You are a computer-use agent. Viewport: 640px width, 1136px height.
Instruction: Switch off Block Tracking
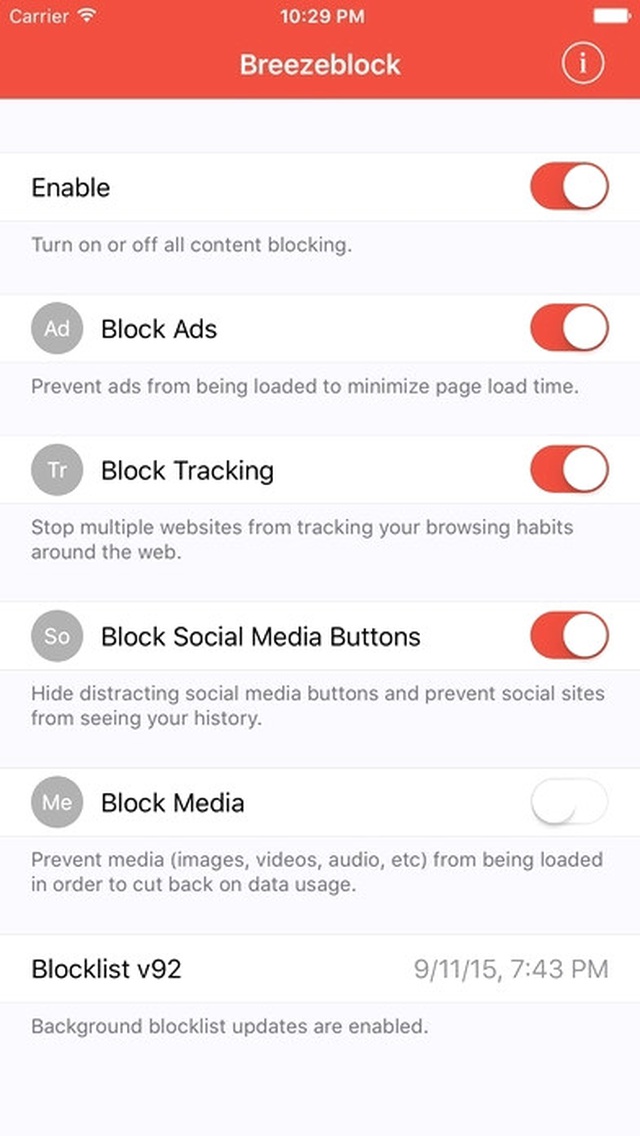(x=569, y=469)
